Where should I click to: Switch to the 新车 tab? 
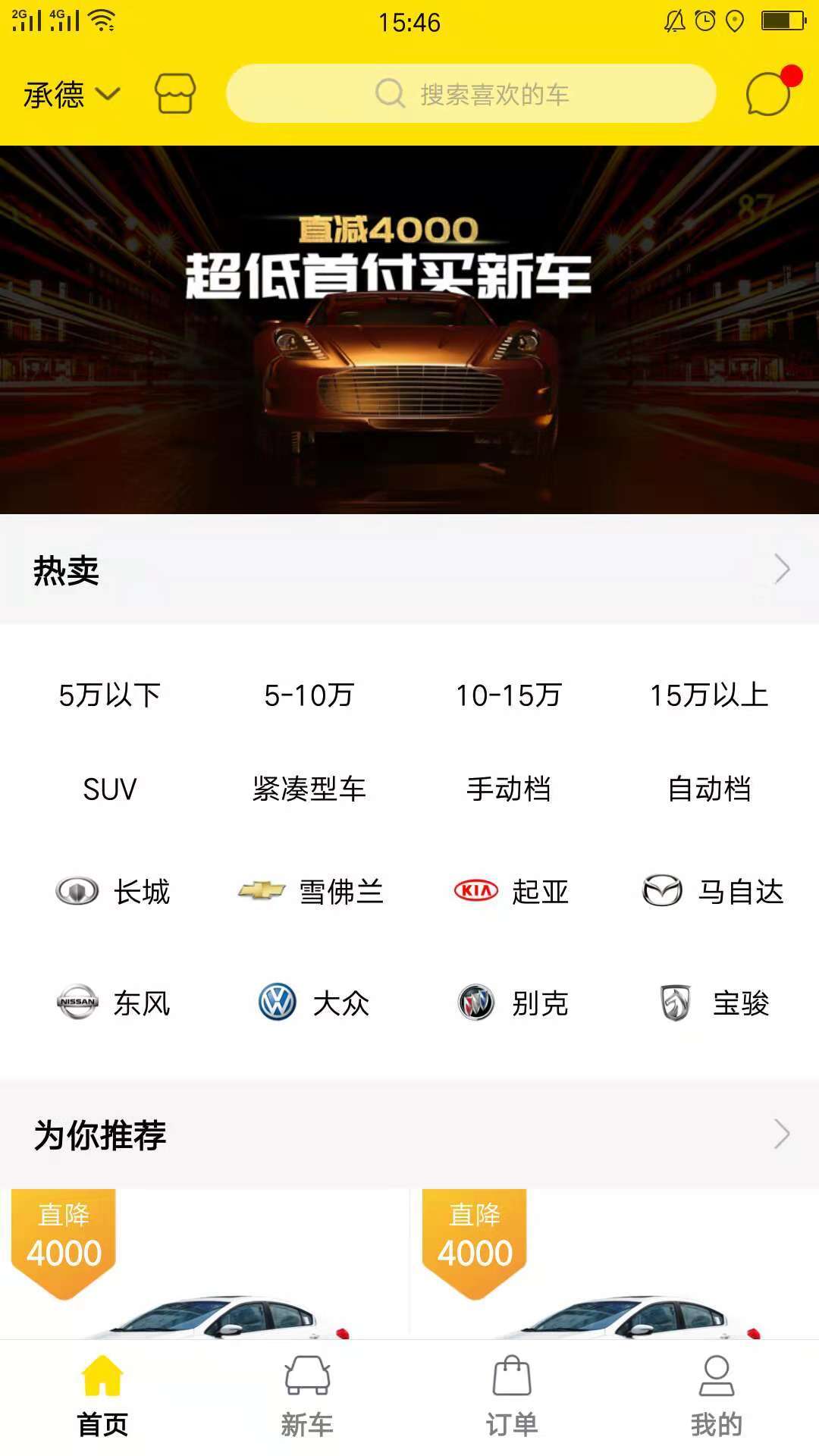[x=307, y=1397]
